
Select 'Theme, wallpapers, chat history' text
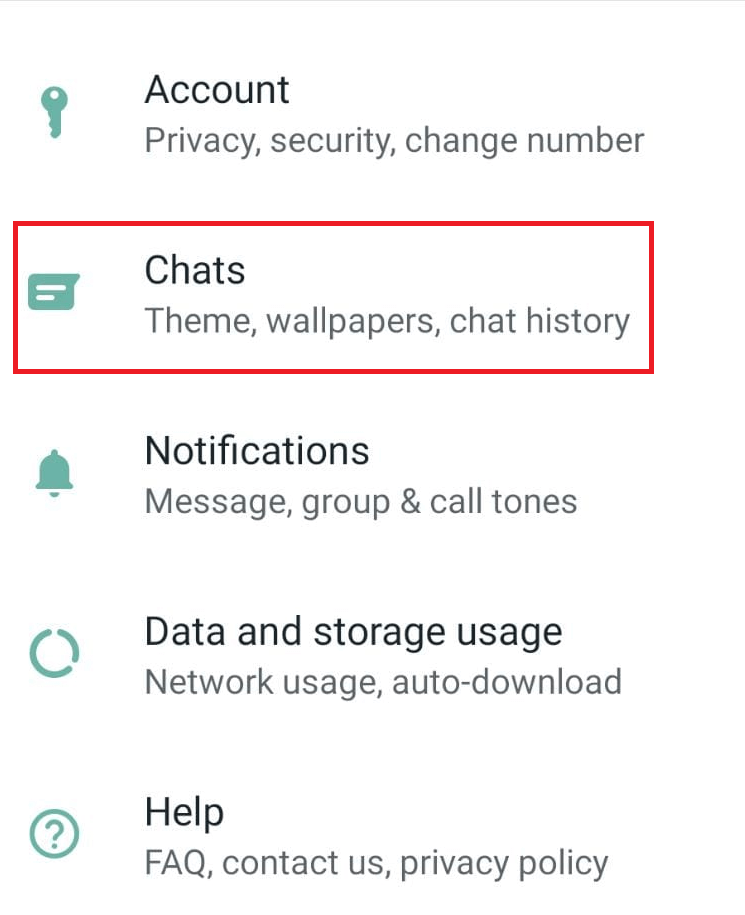tap(388, 321)
